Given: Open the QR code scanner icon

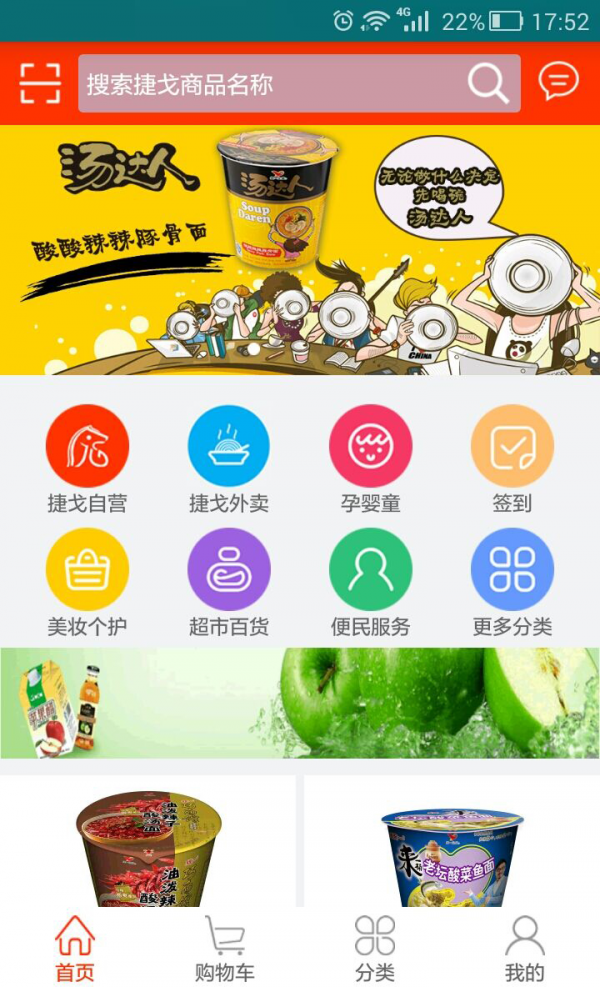Looking at the screenshot, I should 40,83.
